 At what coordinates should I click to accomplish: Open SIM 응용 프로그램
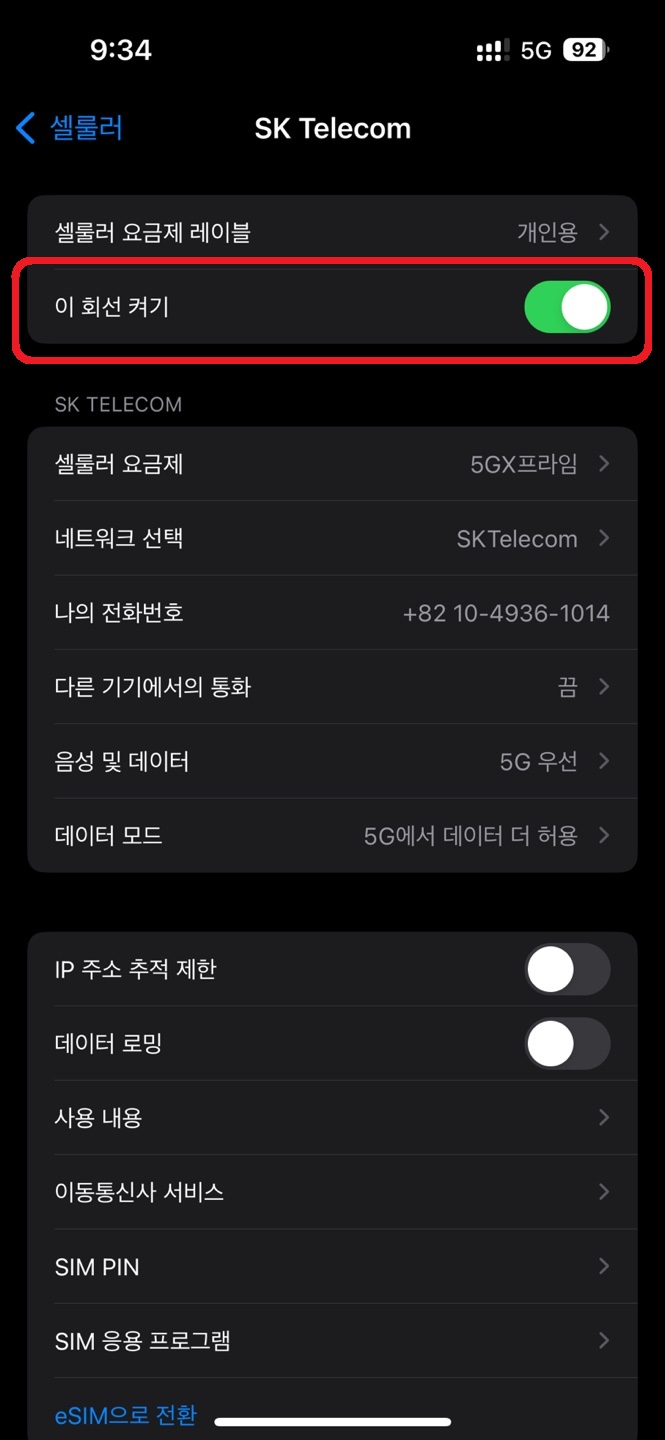(332, 1341)
